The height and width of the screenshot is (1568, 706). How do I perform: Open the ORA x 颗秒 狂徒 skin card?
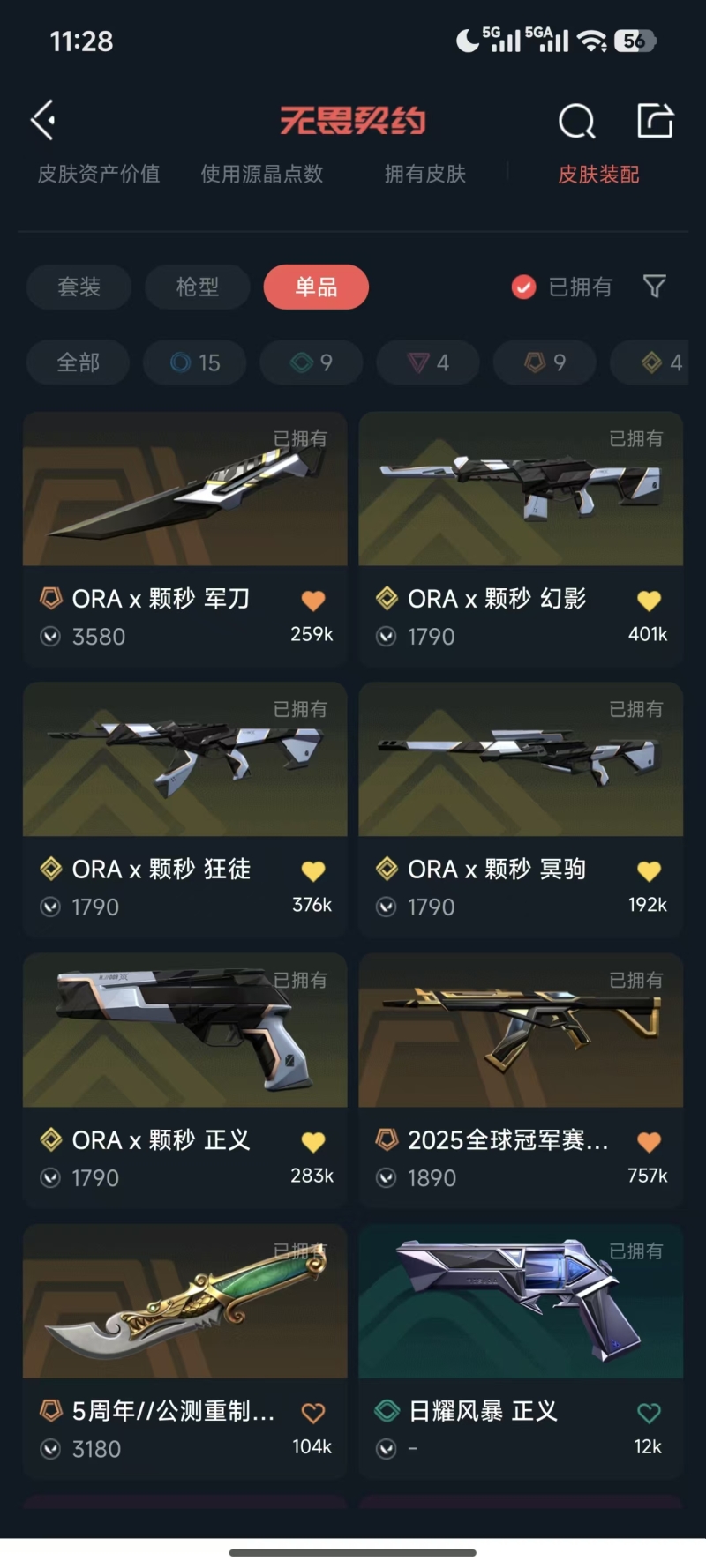(185, 810)
